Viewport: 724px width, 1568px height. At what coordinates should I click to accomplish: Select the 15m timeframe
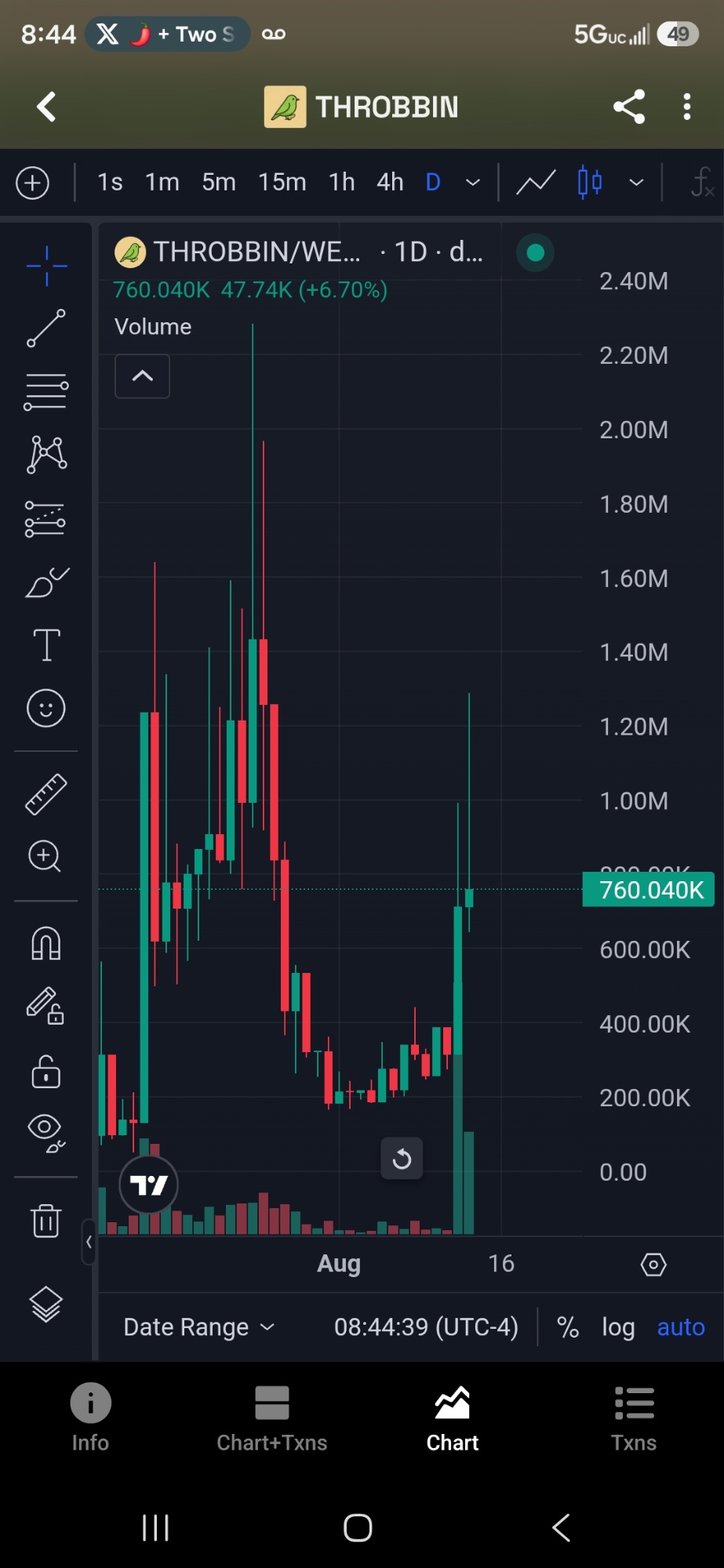point(282,182)
